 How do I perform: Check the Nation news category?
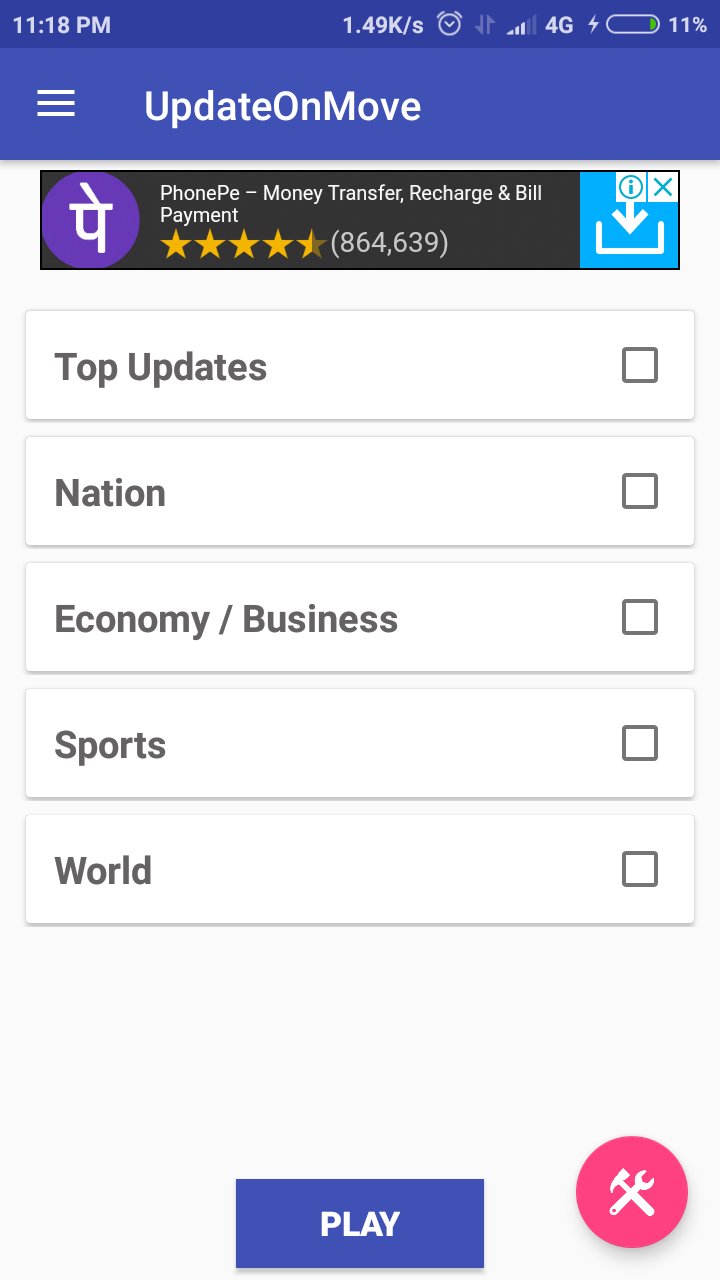(640, 491)
